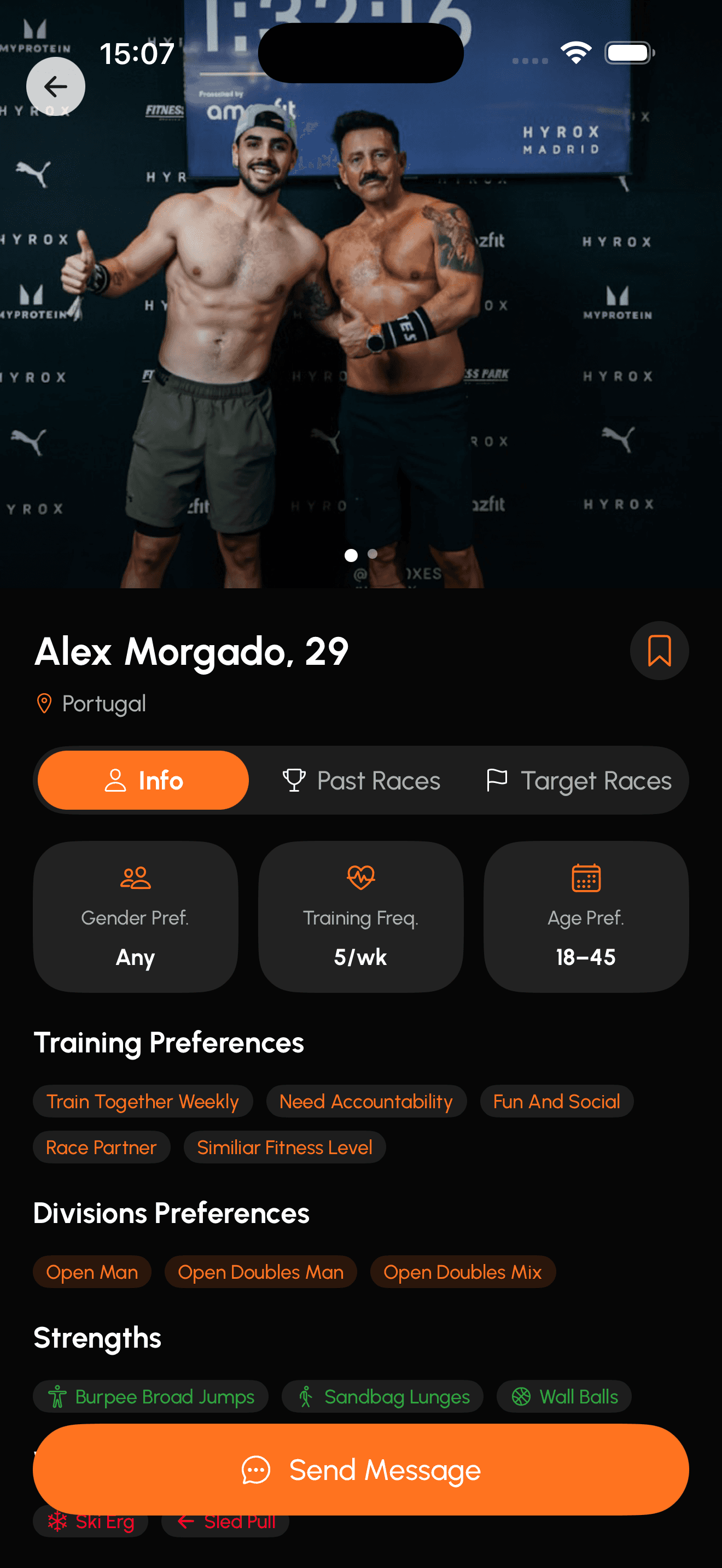Click the trophy icon beside Past Races

pyautogui.click(x=295, y=780)
